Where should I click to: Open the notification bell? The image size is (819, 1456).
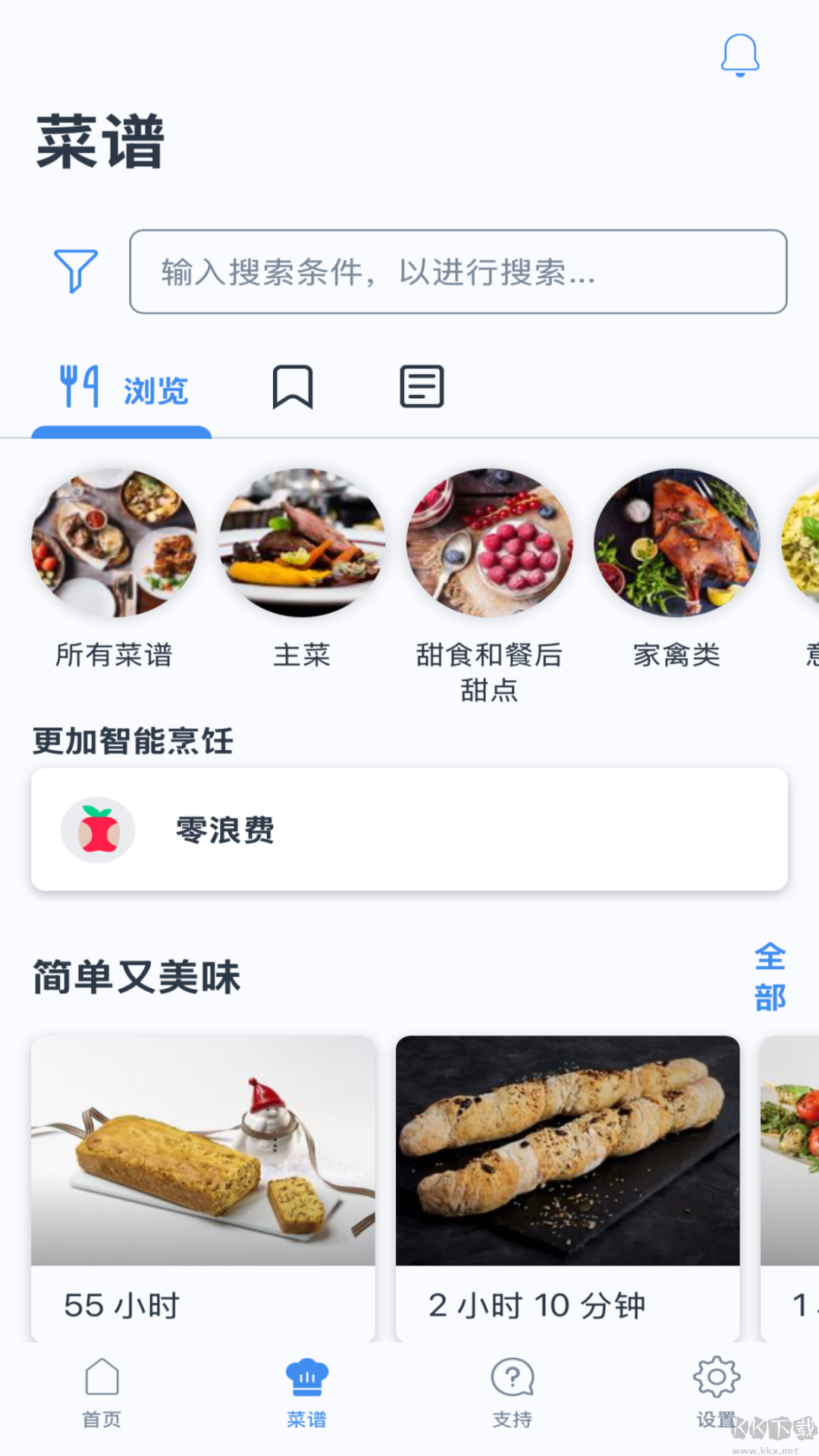[x=739, y=55]
